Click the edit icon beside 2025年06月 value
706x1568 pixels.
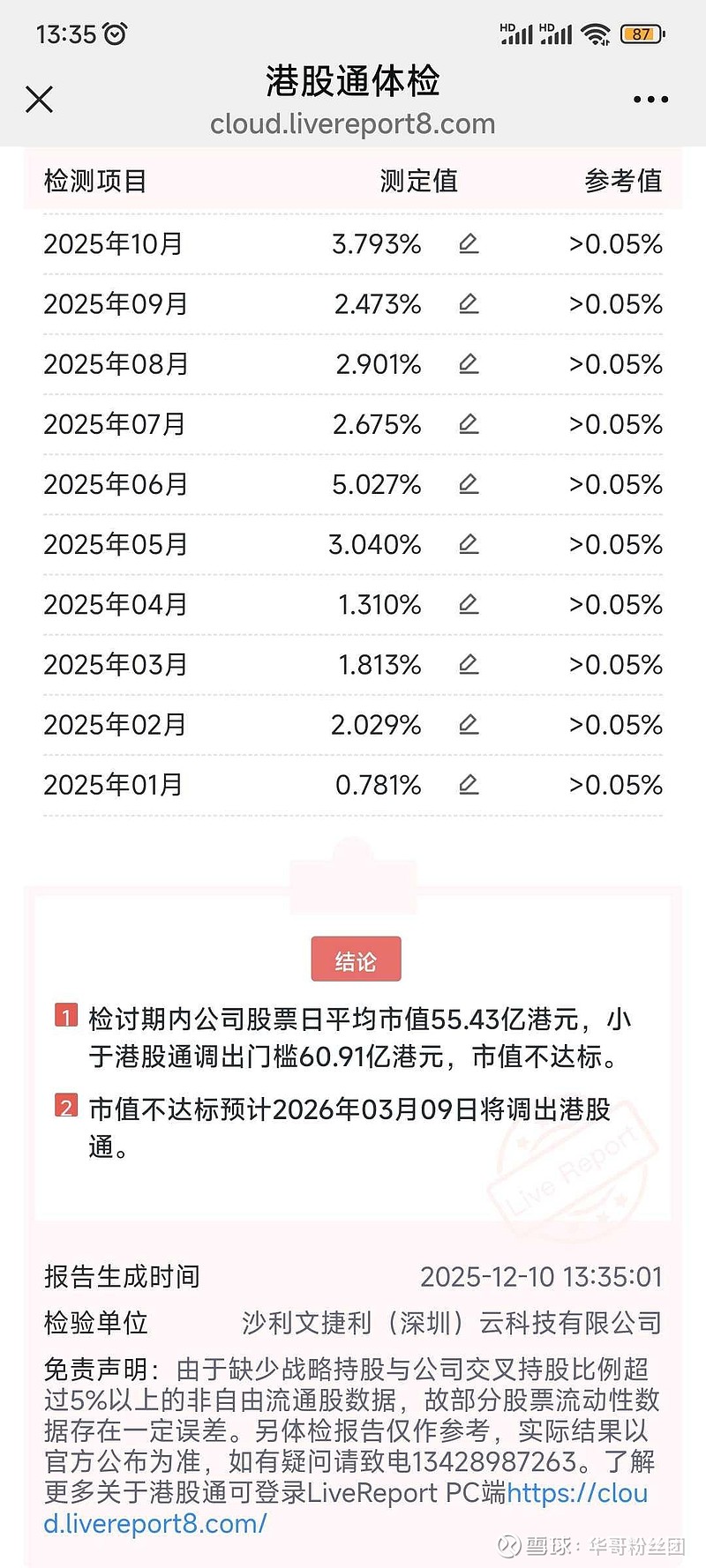(x=469, y=484)
